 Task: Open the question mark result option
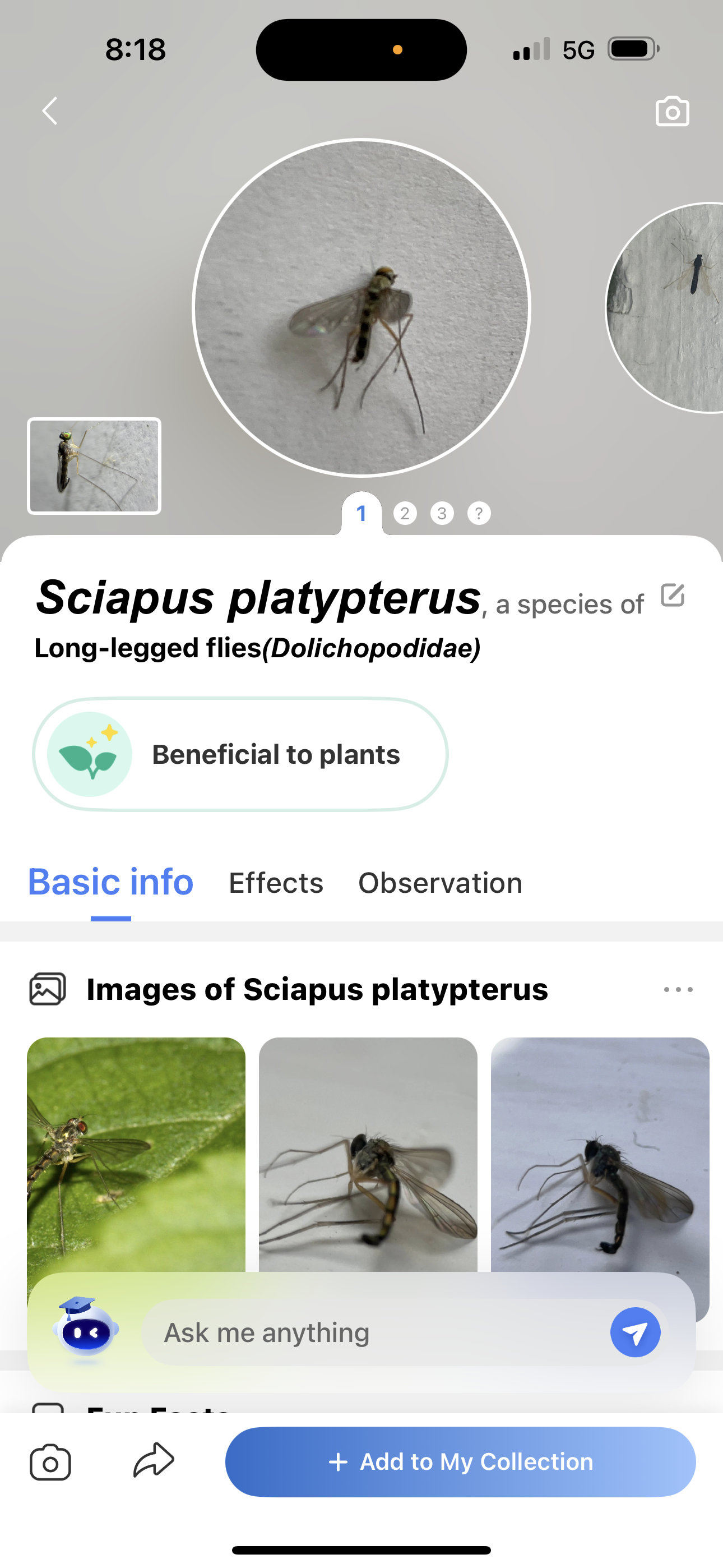pyautogui.click(x=479, y=513)
